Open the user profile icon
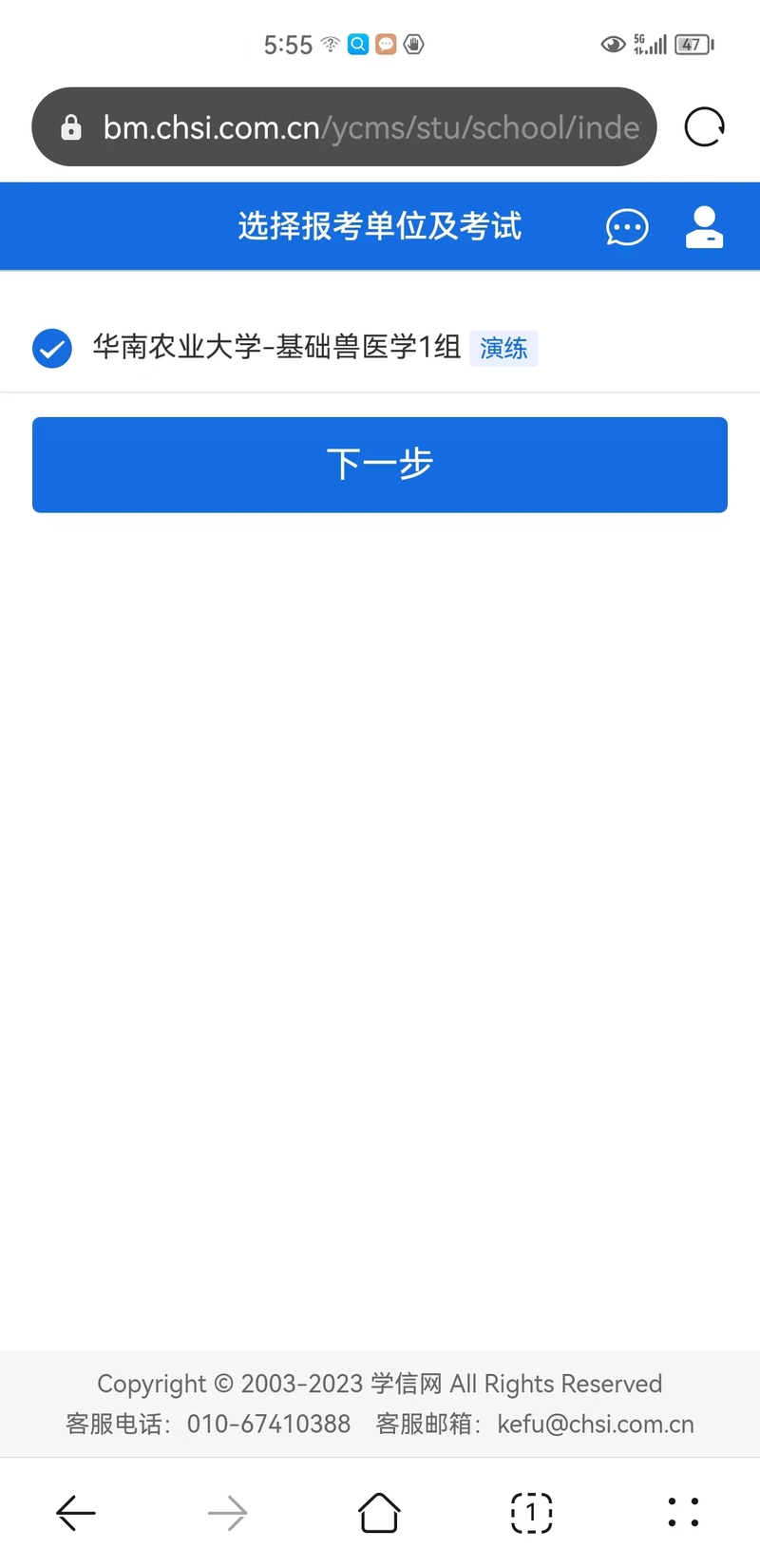The height and width of the screenshot is (1568, 760). (704, 227)
